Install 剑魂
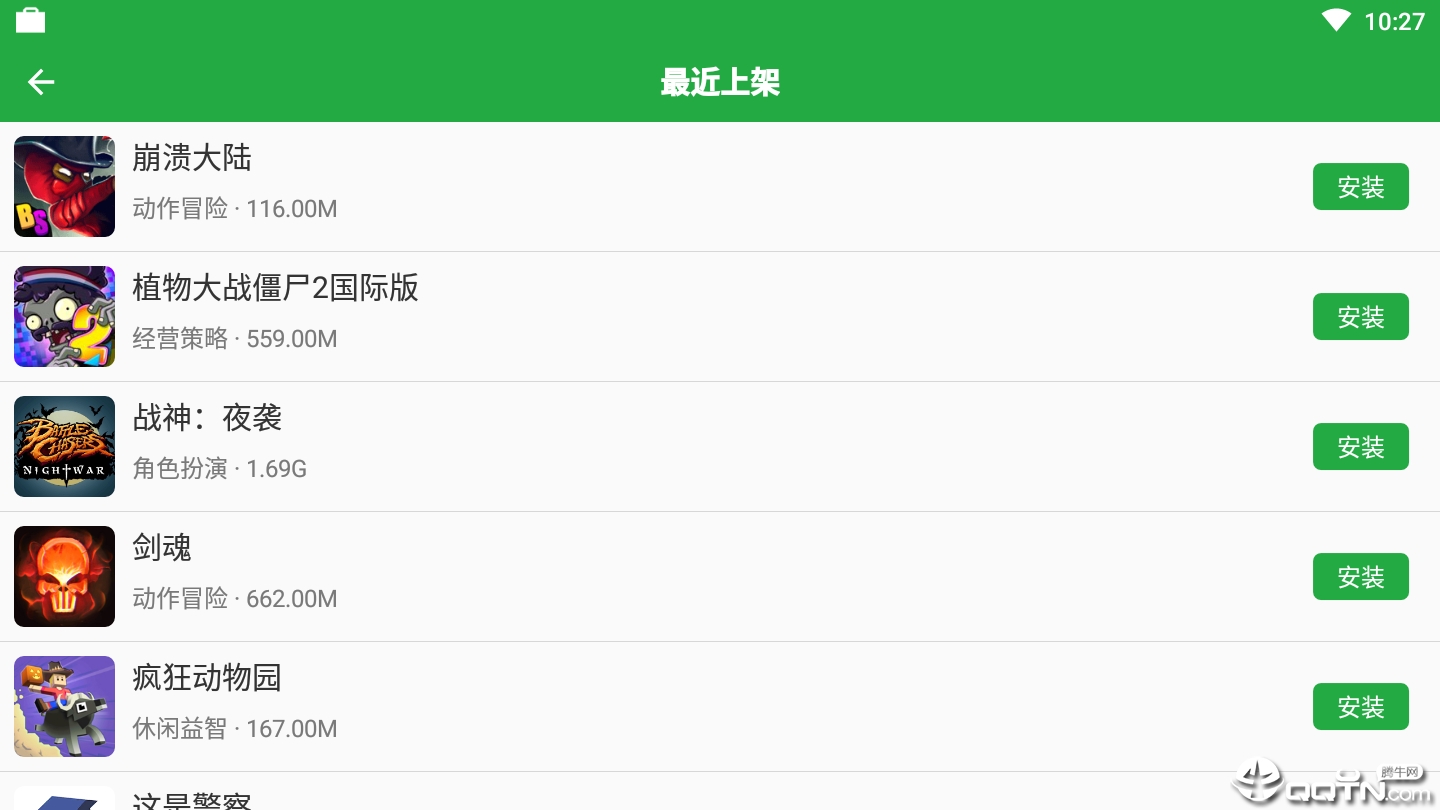1440x810 pixels. pyautogui.click(x=1360, y=577)
